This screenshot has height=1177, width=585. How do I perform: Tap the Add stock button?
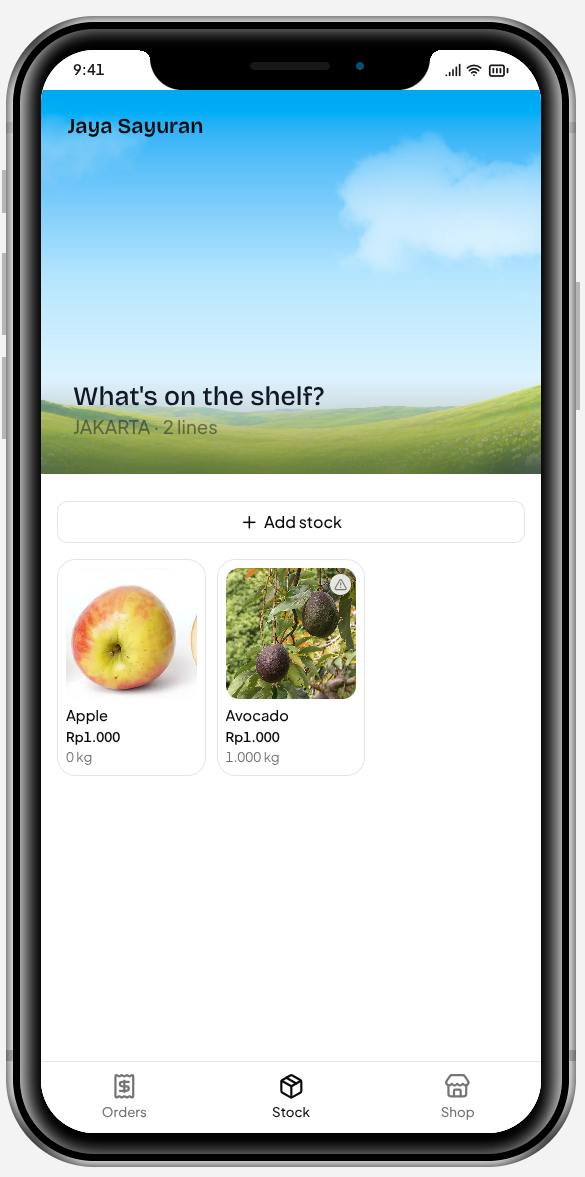click(x=291, y=522)
